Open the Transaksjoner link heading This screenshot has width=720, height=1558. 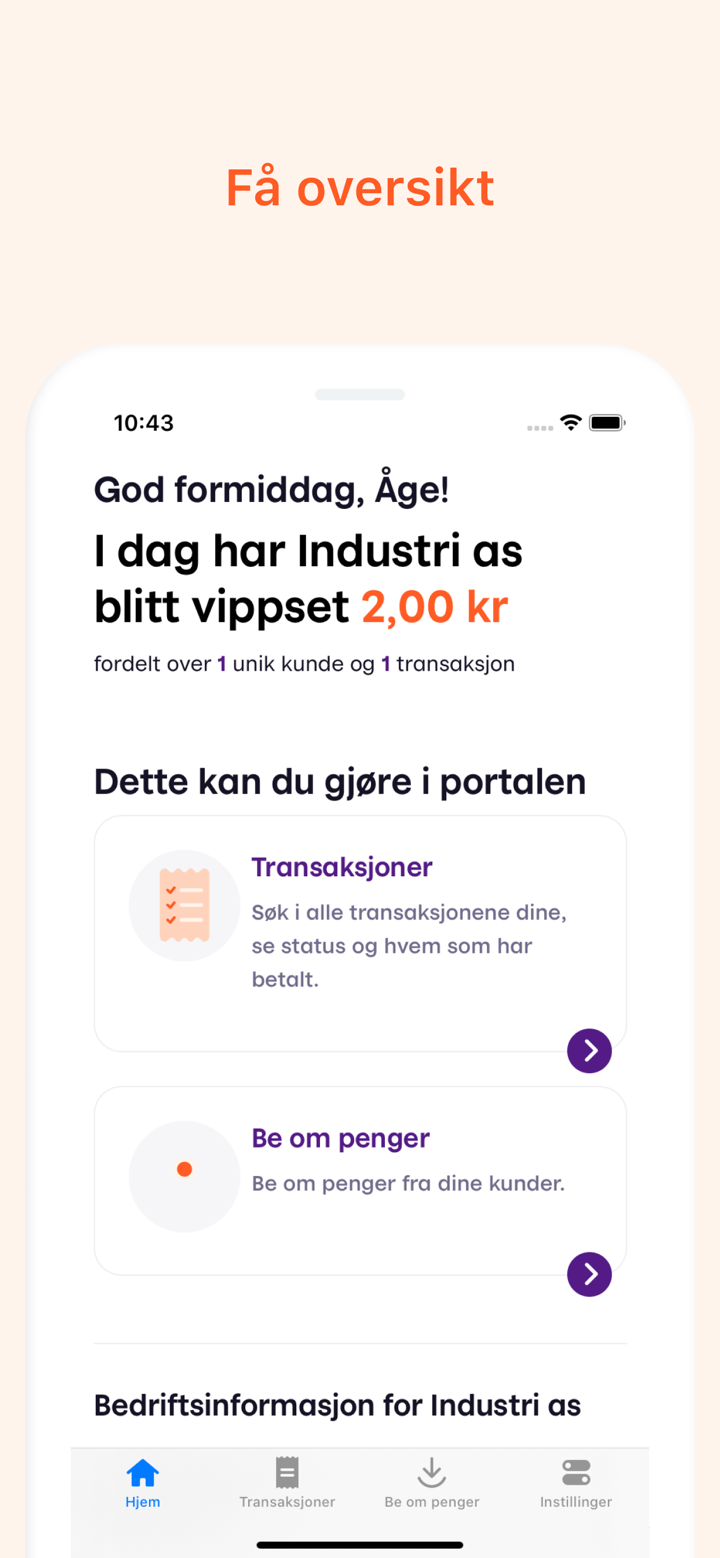pos(341,867)
